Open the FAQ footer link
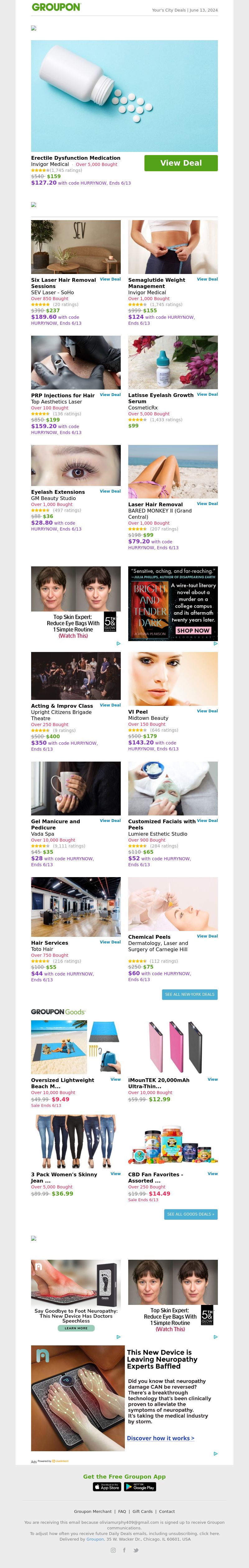 [122, 1511]
